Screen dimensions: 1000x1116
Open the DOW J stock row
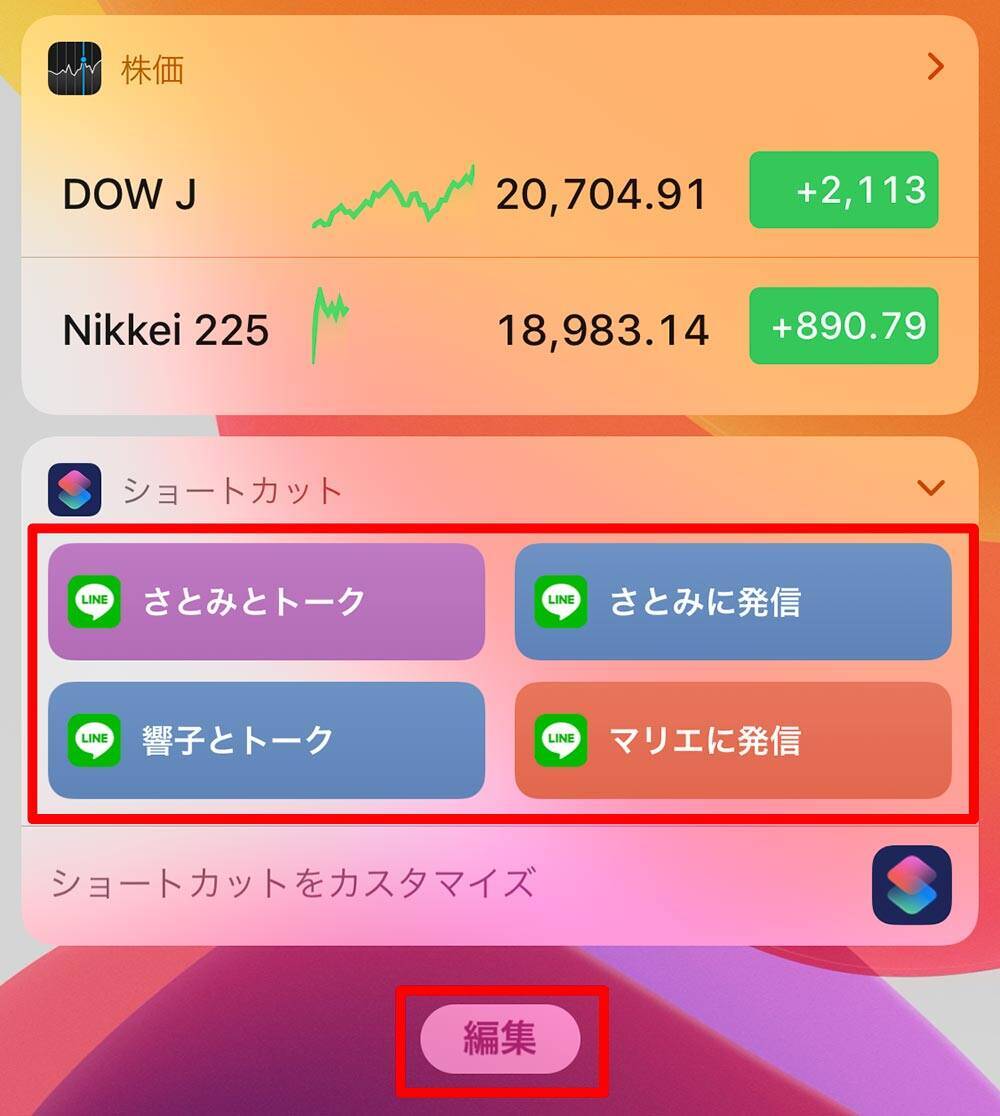[499, 193]
